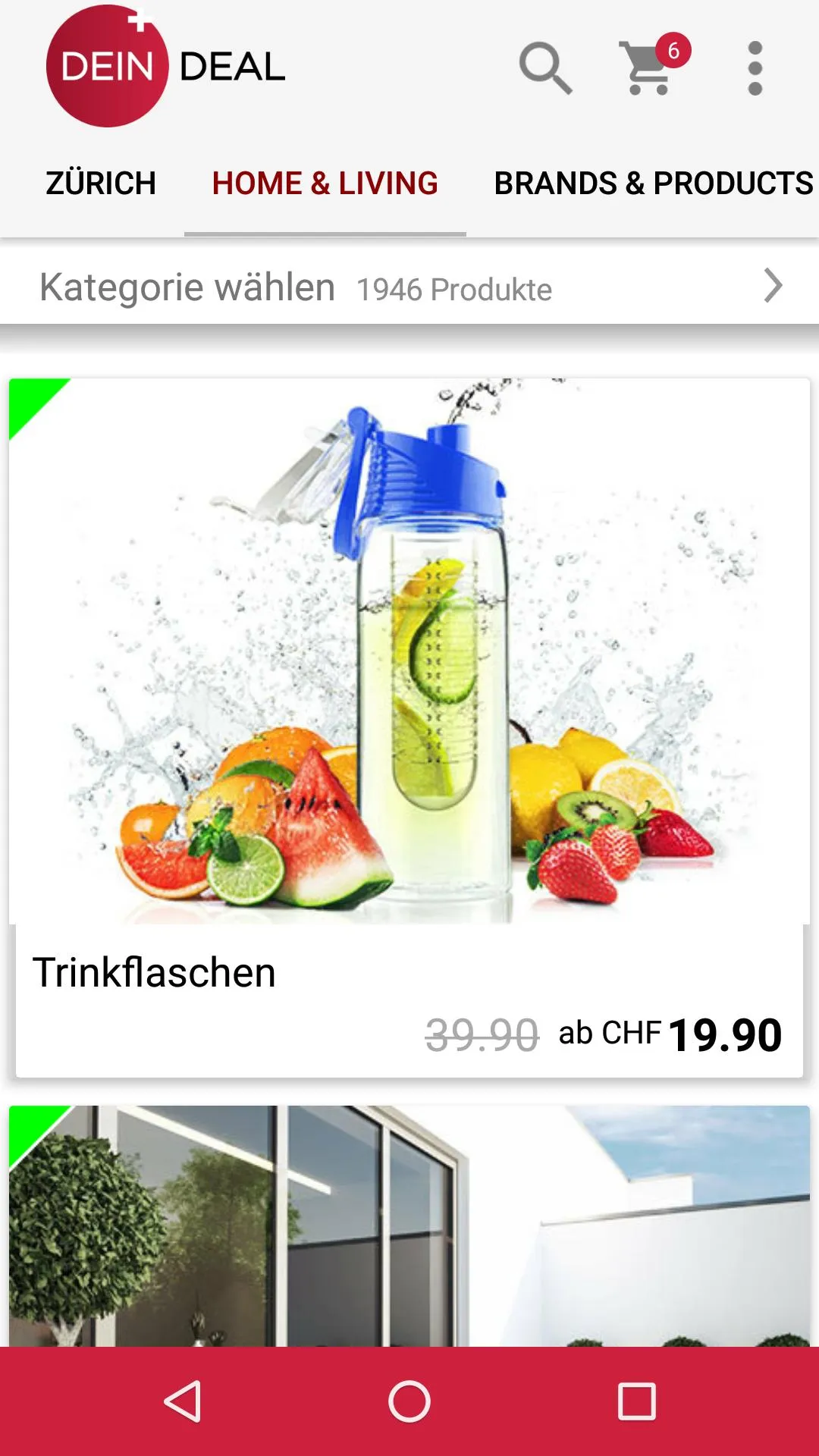Go back with the system back button
Viewport: 819px width, 1456px height.
pos(182,1401)
